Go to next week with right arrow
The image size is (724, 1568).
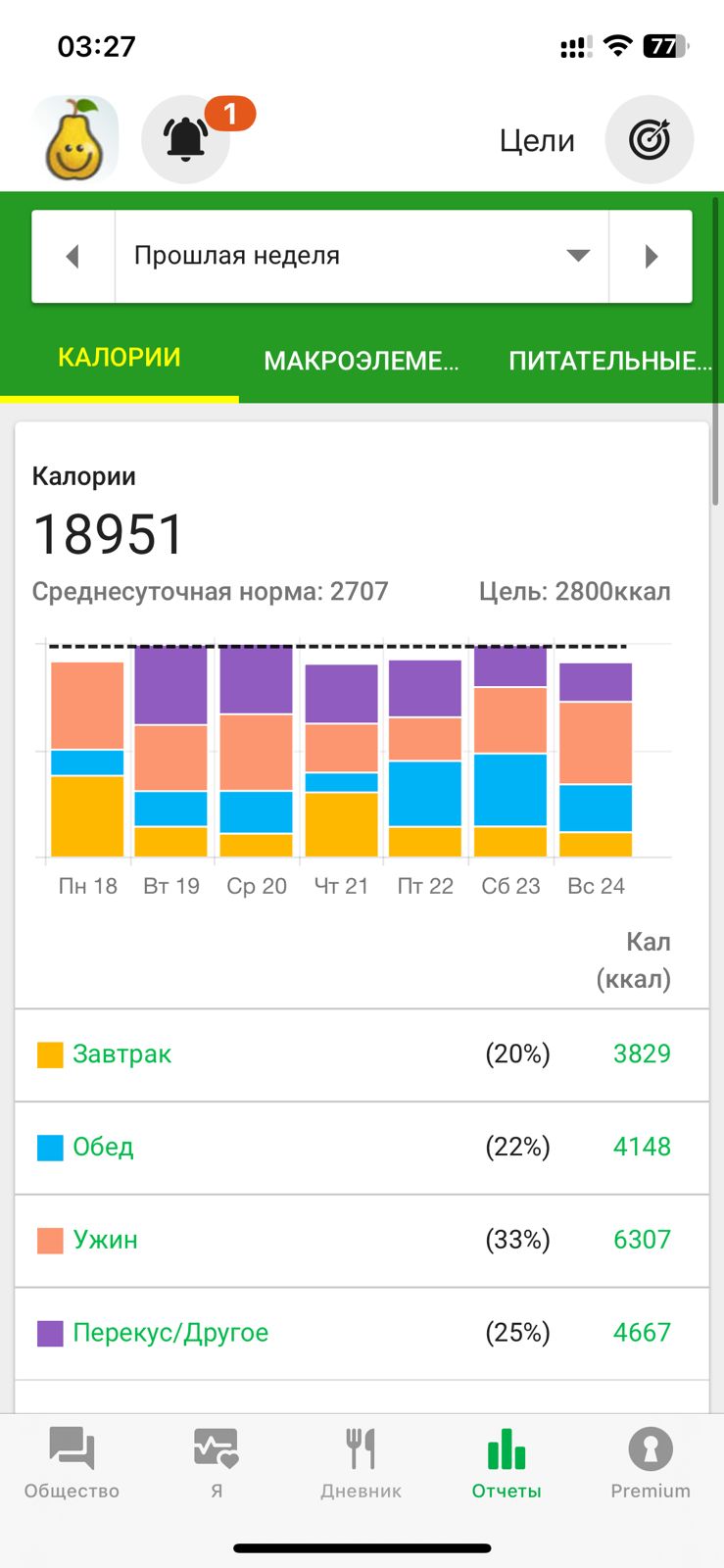tap(650, 256)
